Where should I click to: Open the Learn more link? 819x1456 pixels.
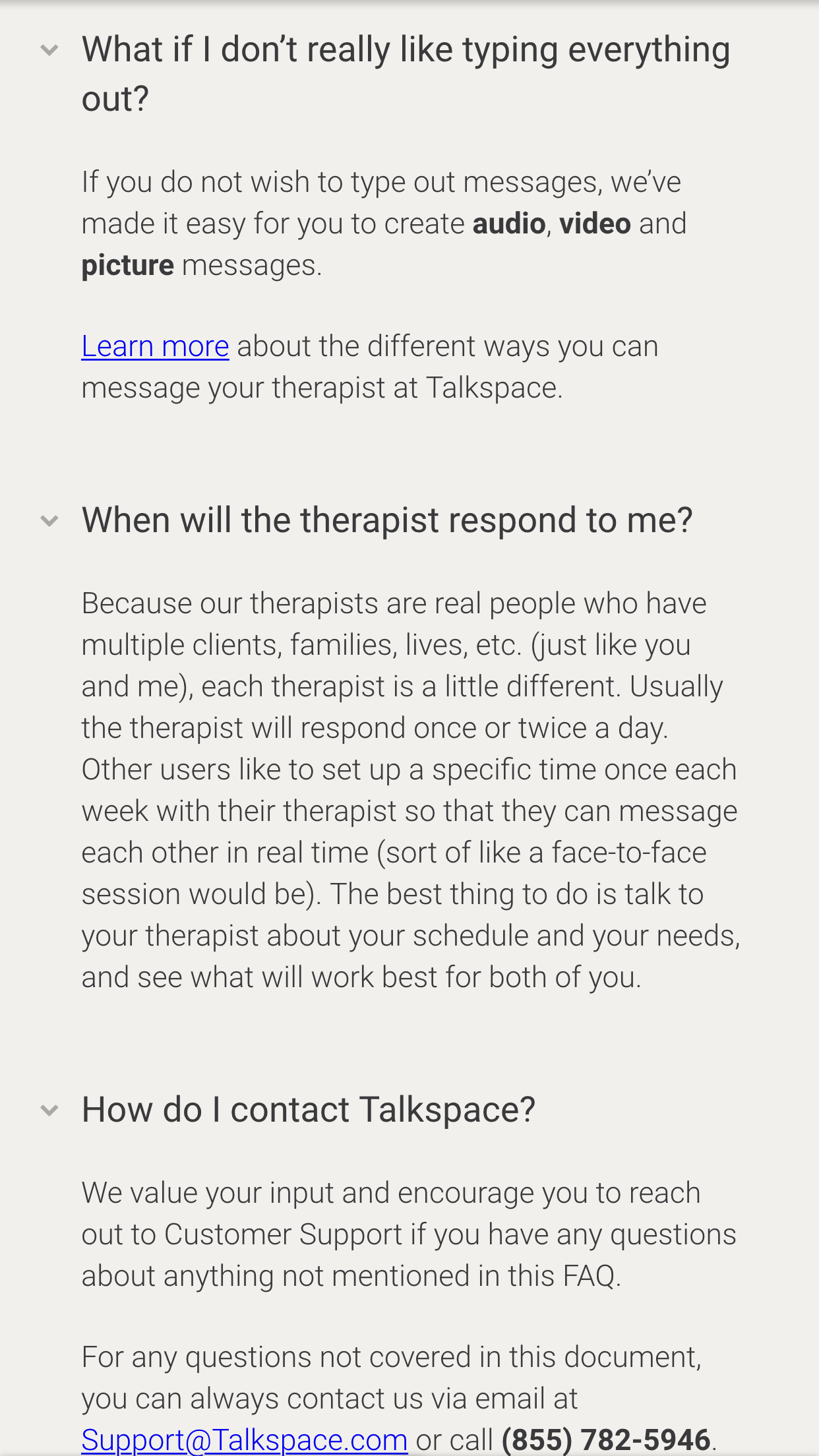coord(155,346)
